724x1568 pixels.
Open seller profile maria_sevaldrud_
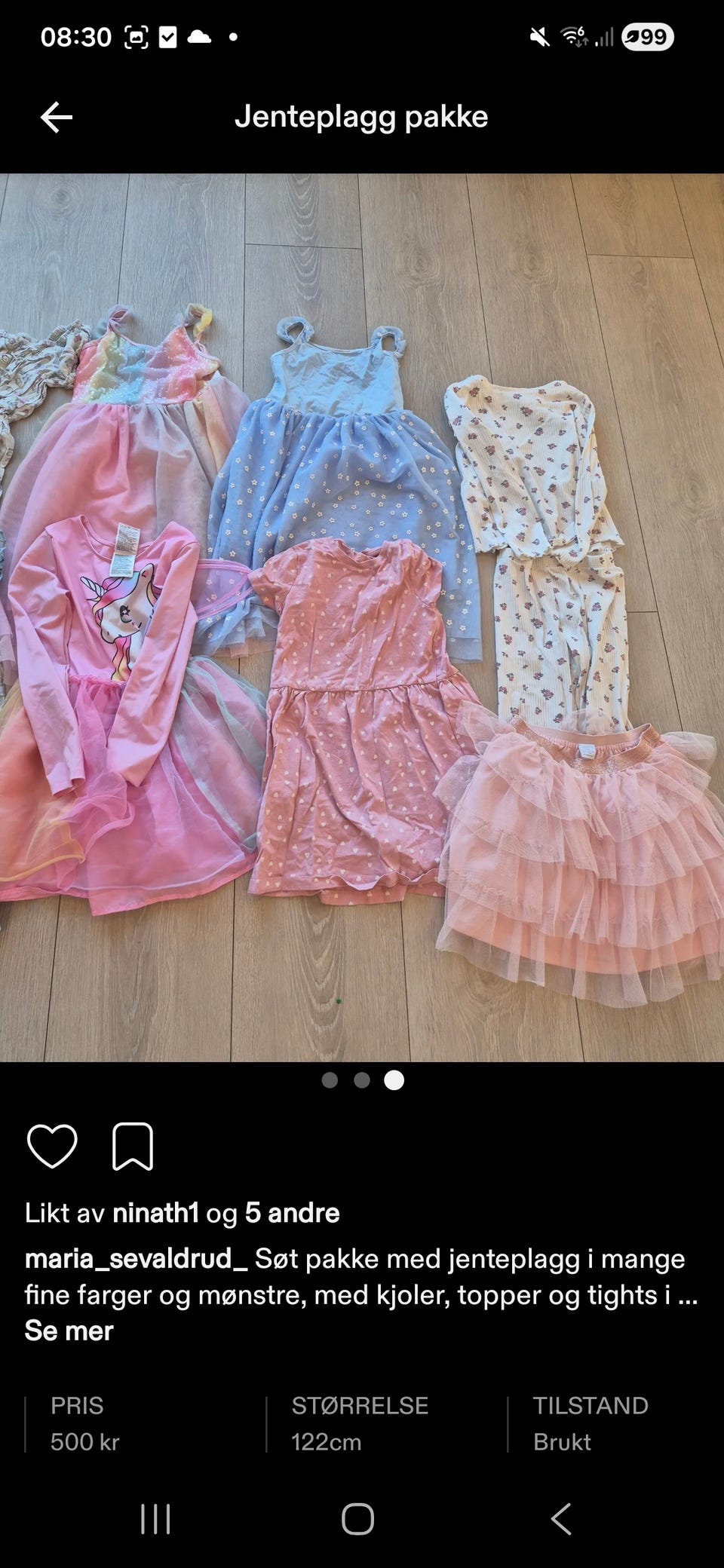point(136,1258)
